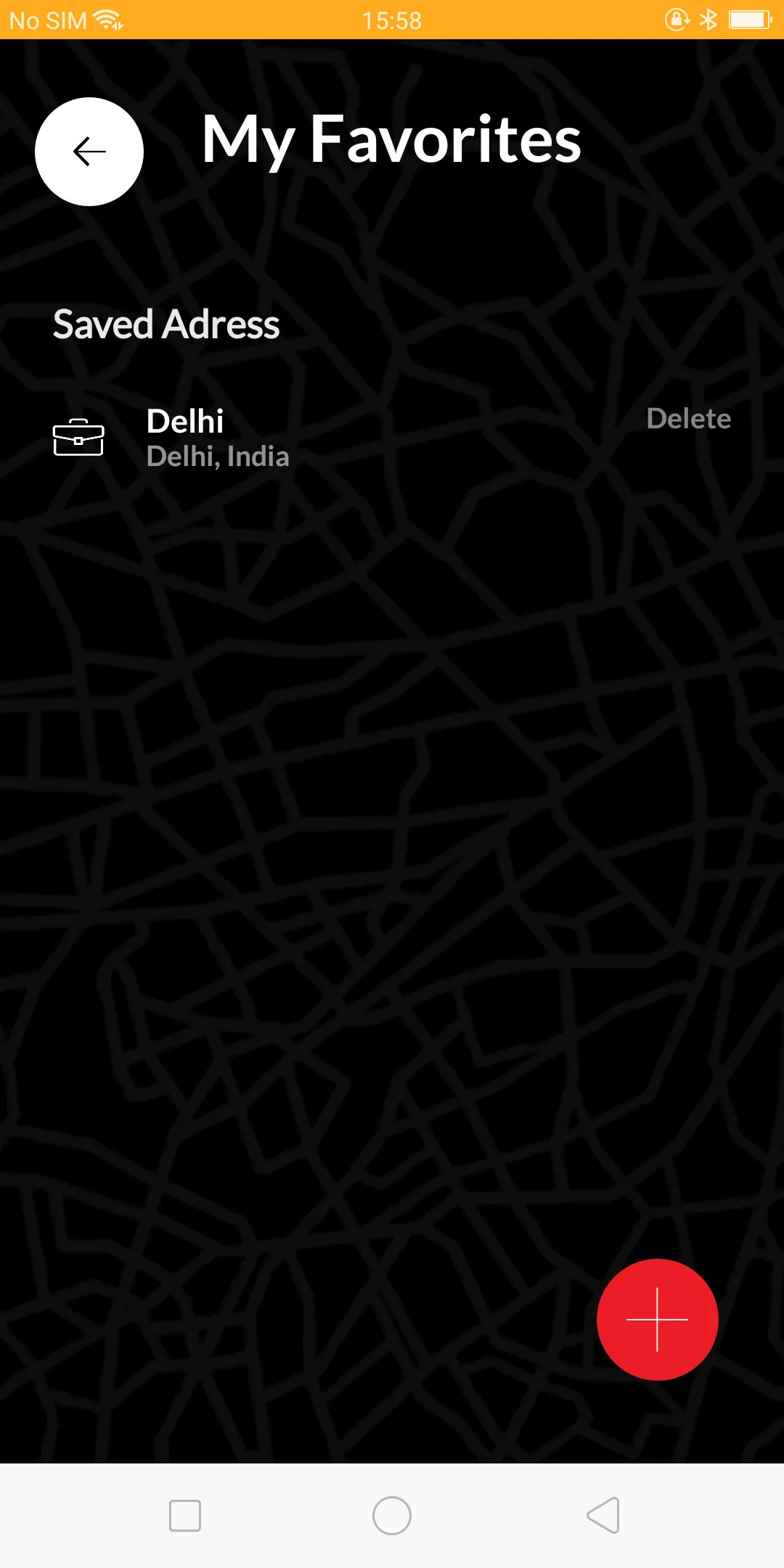Screen dimensions: 784x1568
Task: Tap the Delhi, India subtitle text
Action: [x=217, y=457]
